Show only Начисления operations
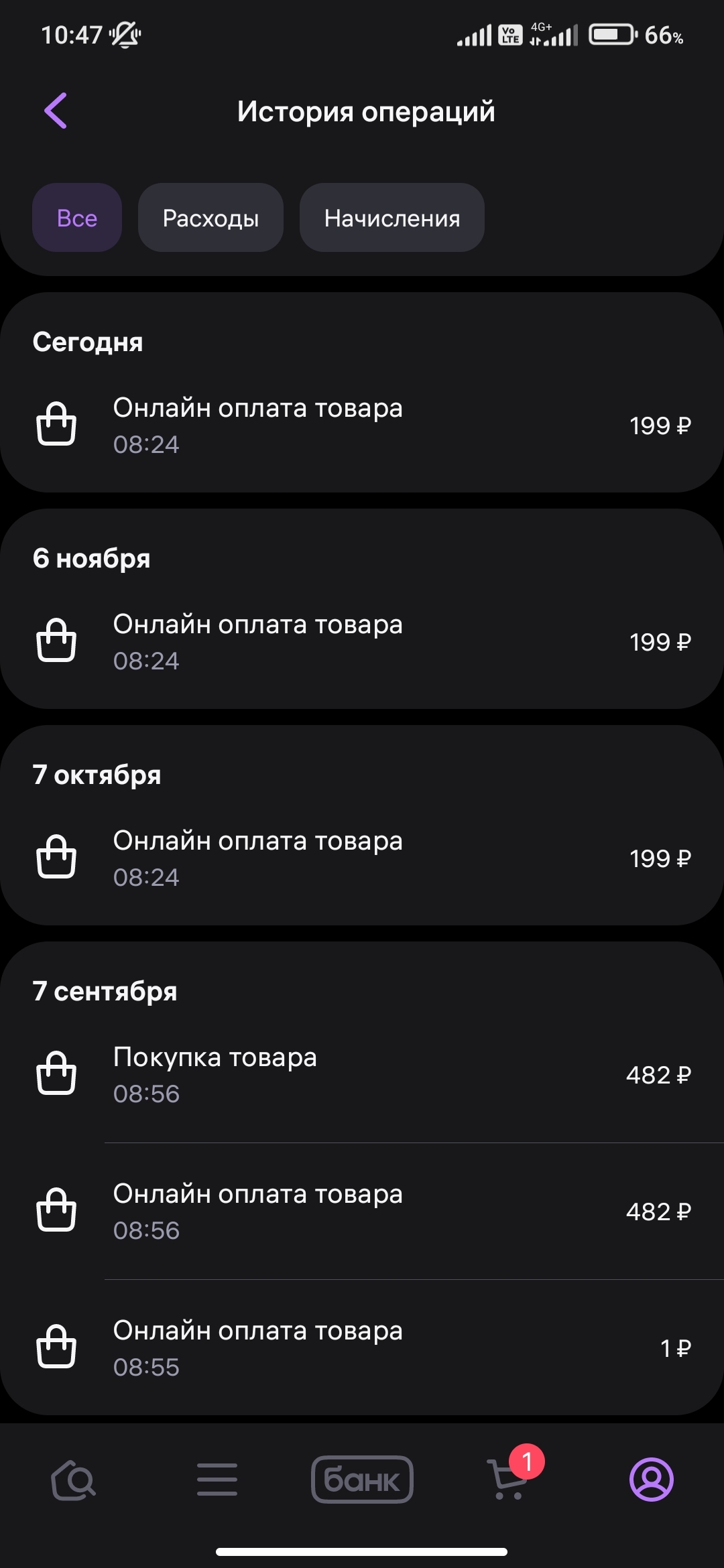Viewport: 724px width, 1568px height. coord(391,218)
